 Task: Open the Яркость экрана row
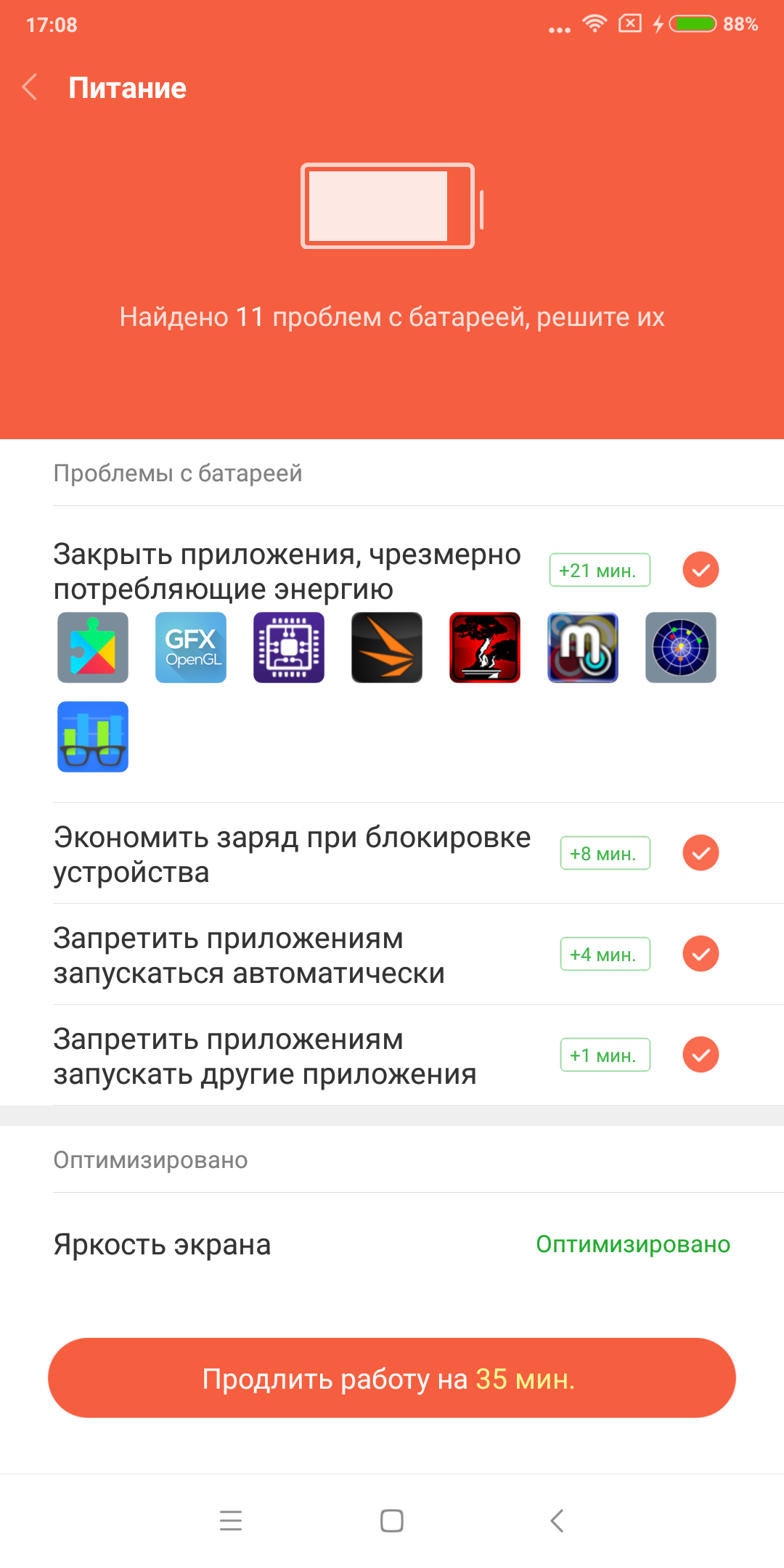coord(392,1244)
